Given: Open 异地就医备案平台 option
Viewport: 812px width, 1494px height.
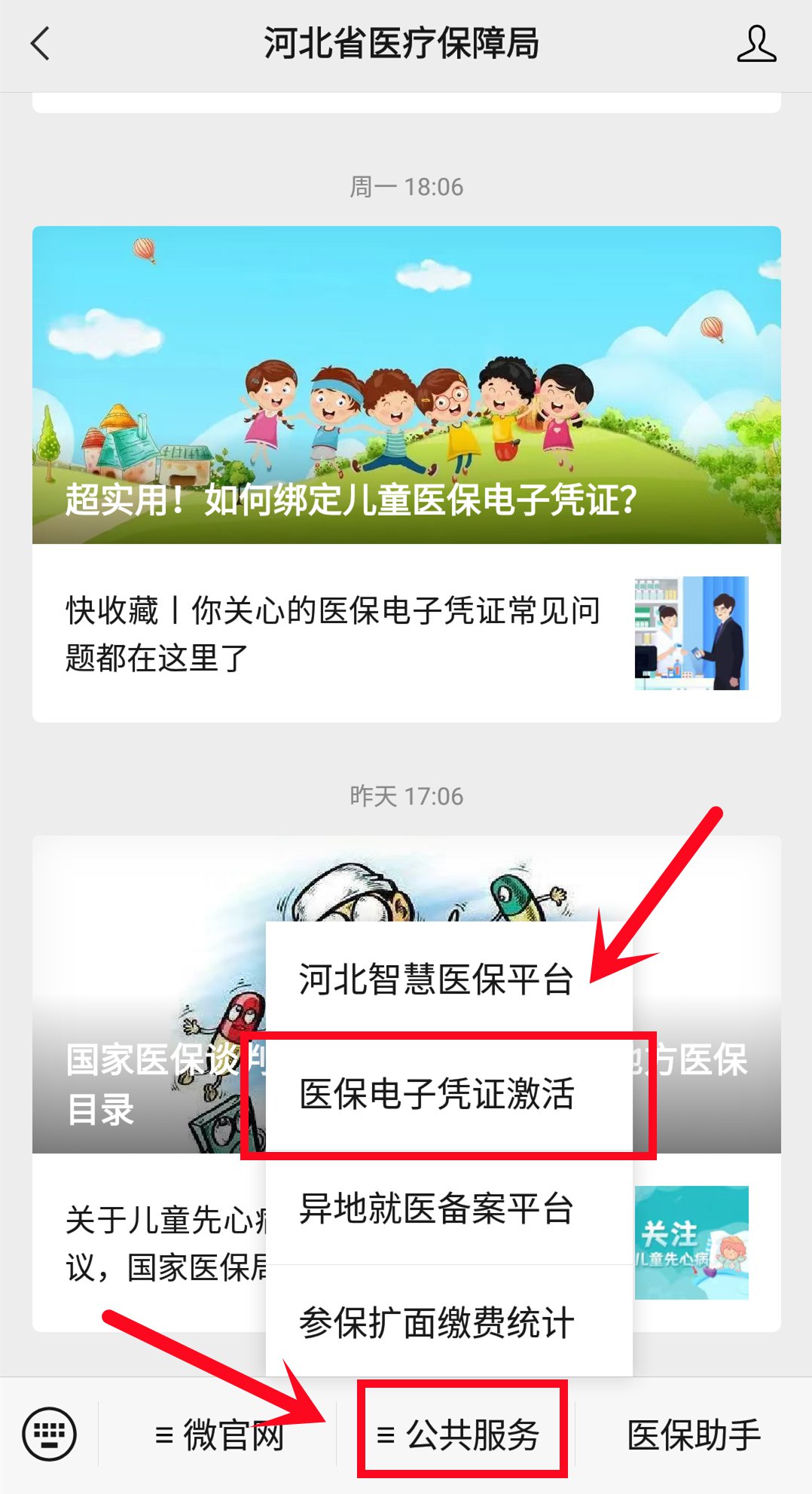Looking at the screenshot, I should pos(437,1208).
